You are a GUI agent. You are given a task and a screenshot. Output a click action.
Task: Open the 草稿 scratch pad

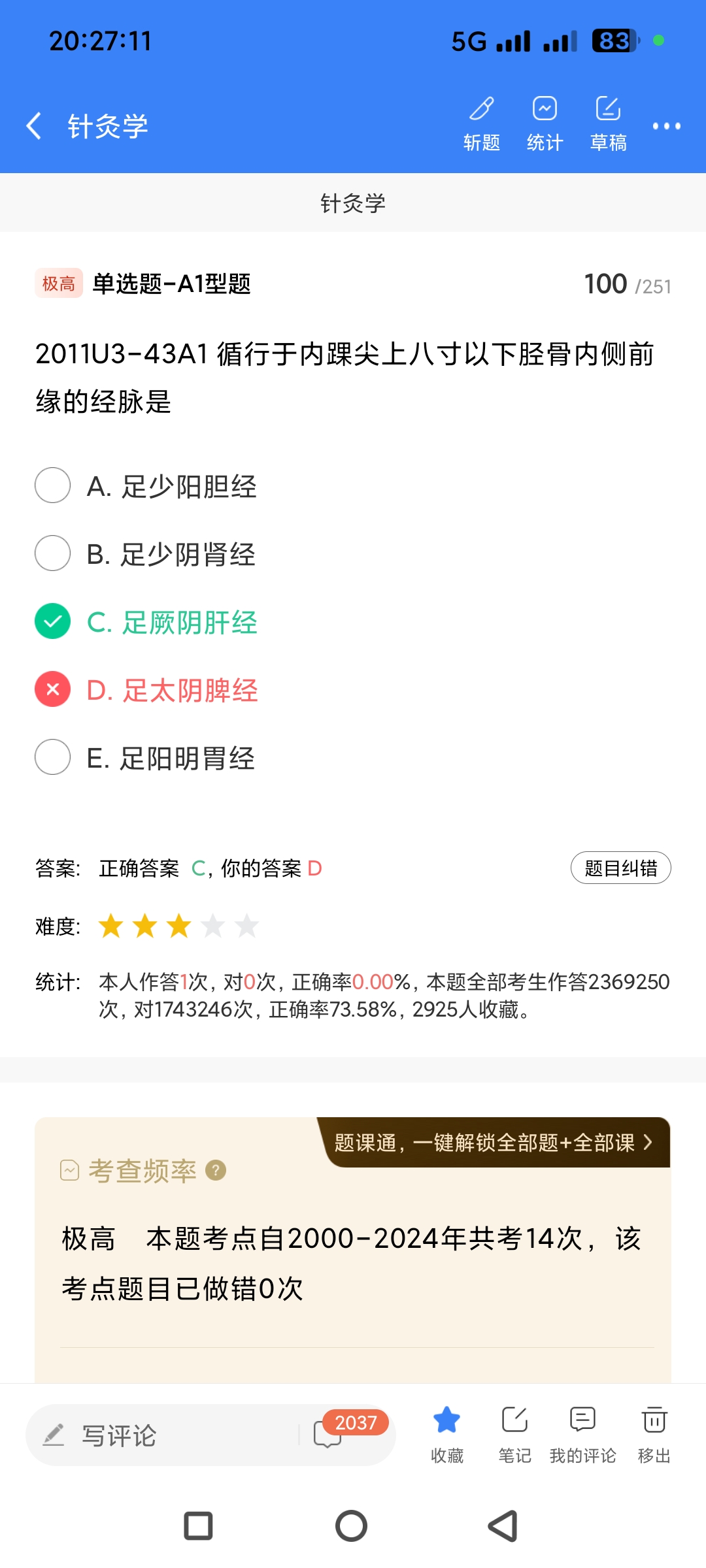pos(608,123)
